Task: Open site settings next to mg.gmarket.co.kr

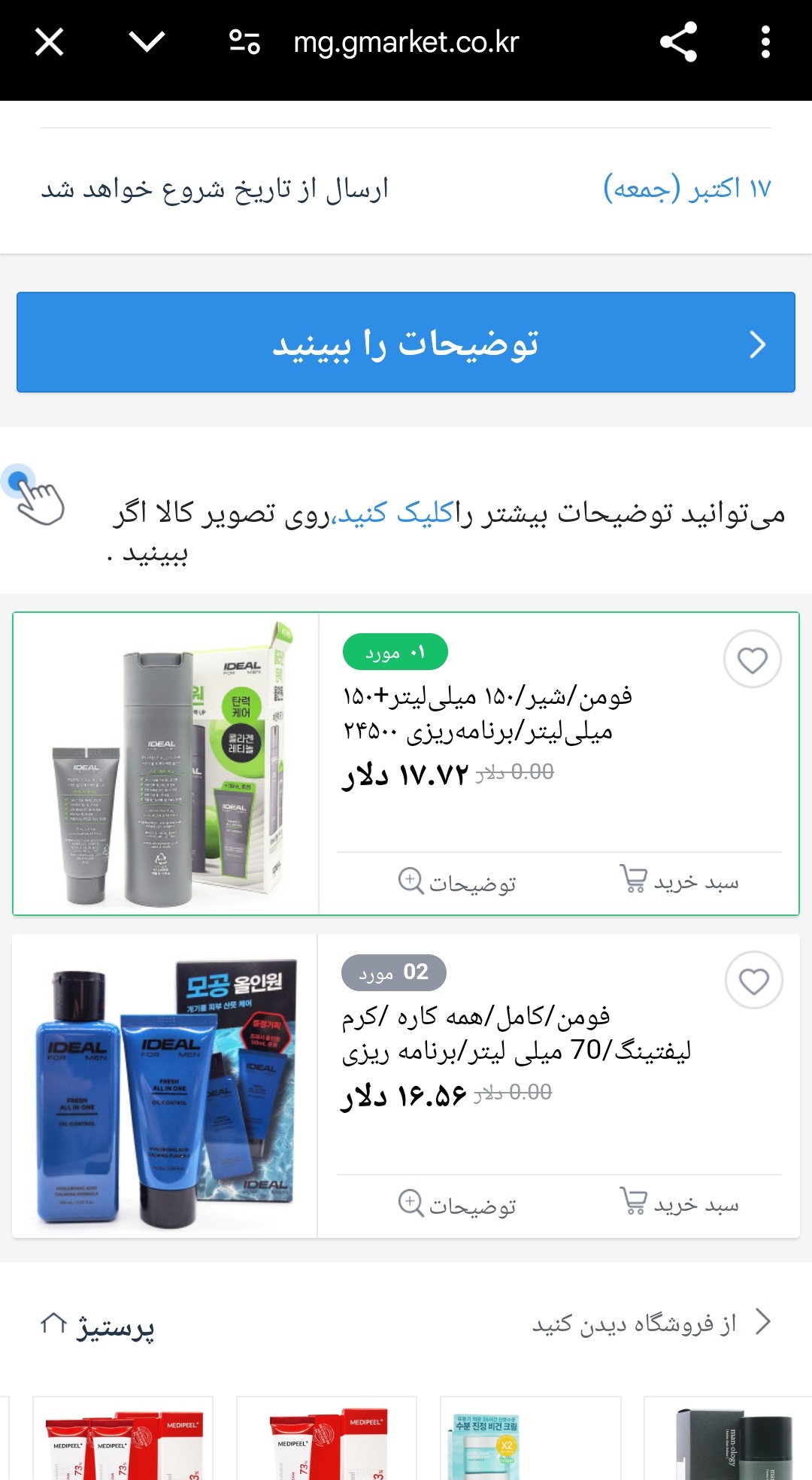Action: point(244,42)
